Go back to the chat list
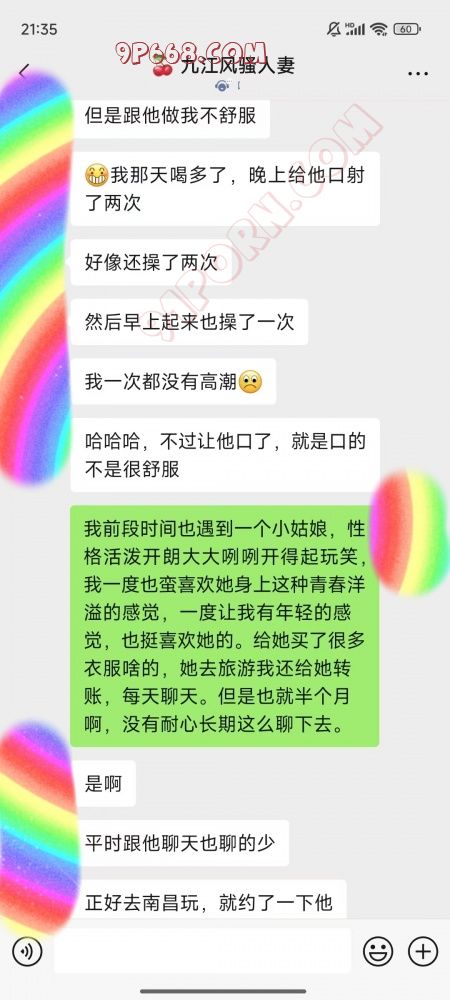450x1000 pixels. (24, 70)
